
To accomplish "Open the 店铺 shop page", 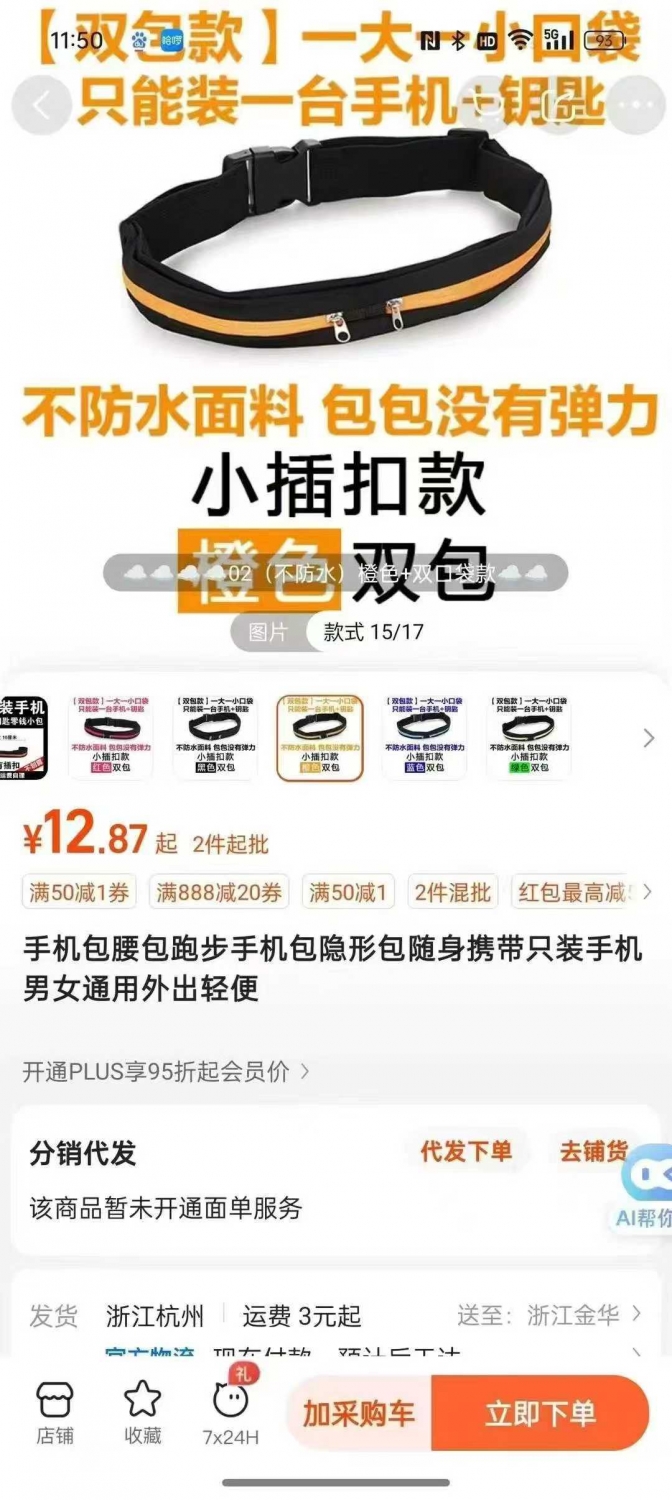I will point(55,1413).
